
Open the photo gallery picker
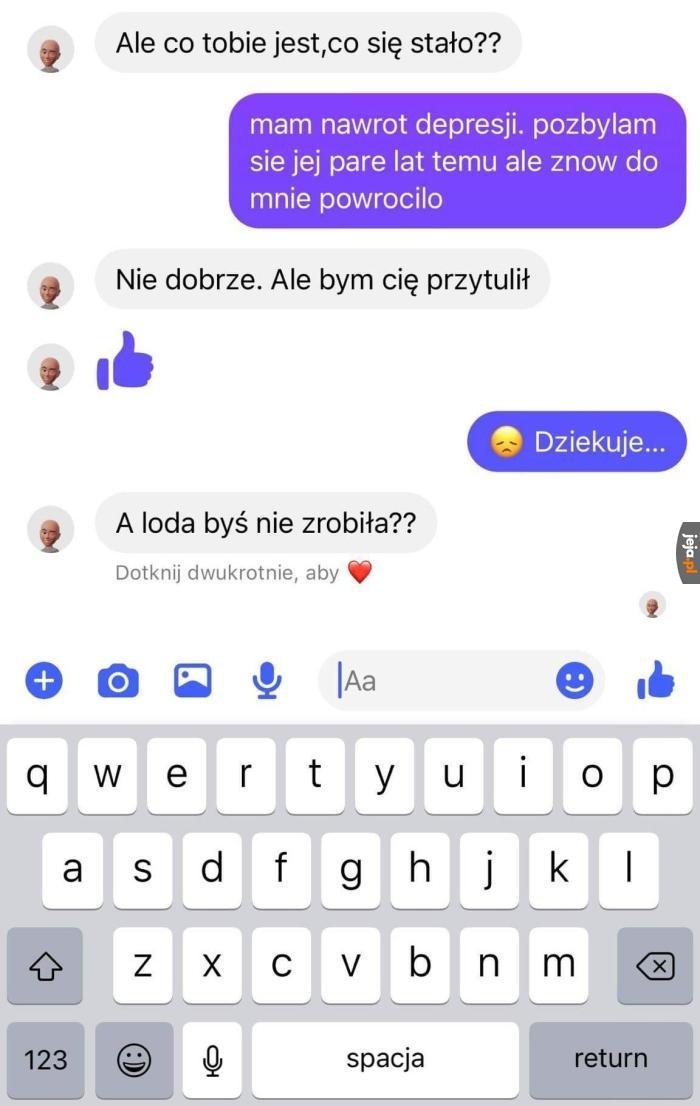[x=193, y=681]
